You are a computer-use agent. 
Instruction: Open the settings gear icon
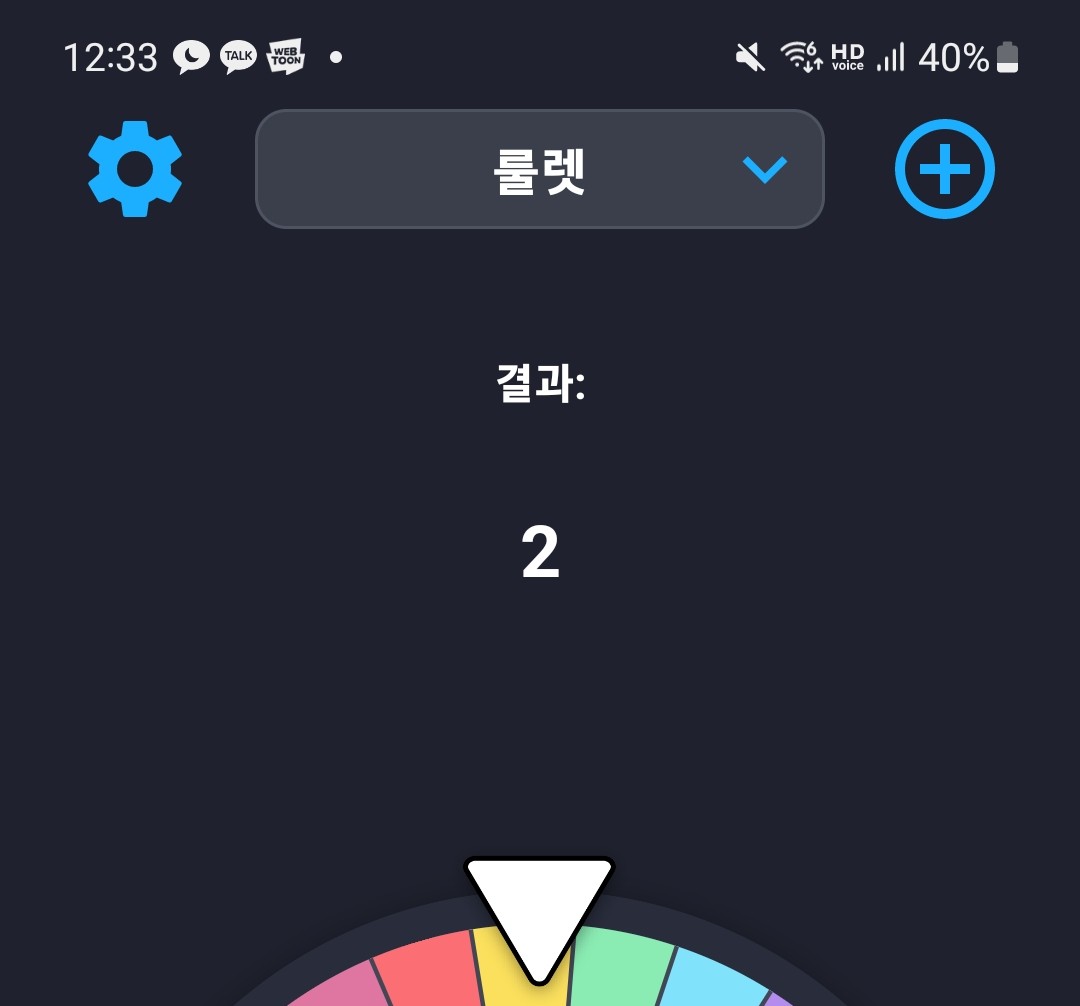click(135, 169)
